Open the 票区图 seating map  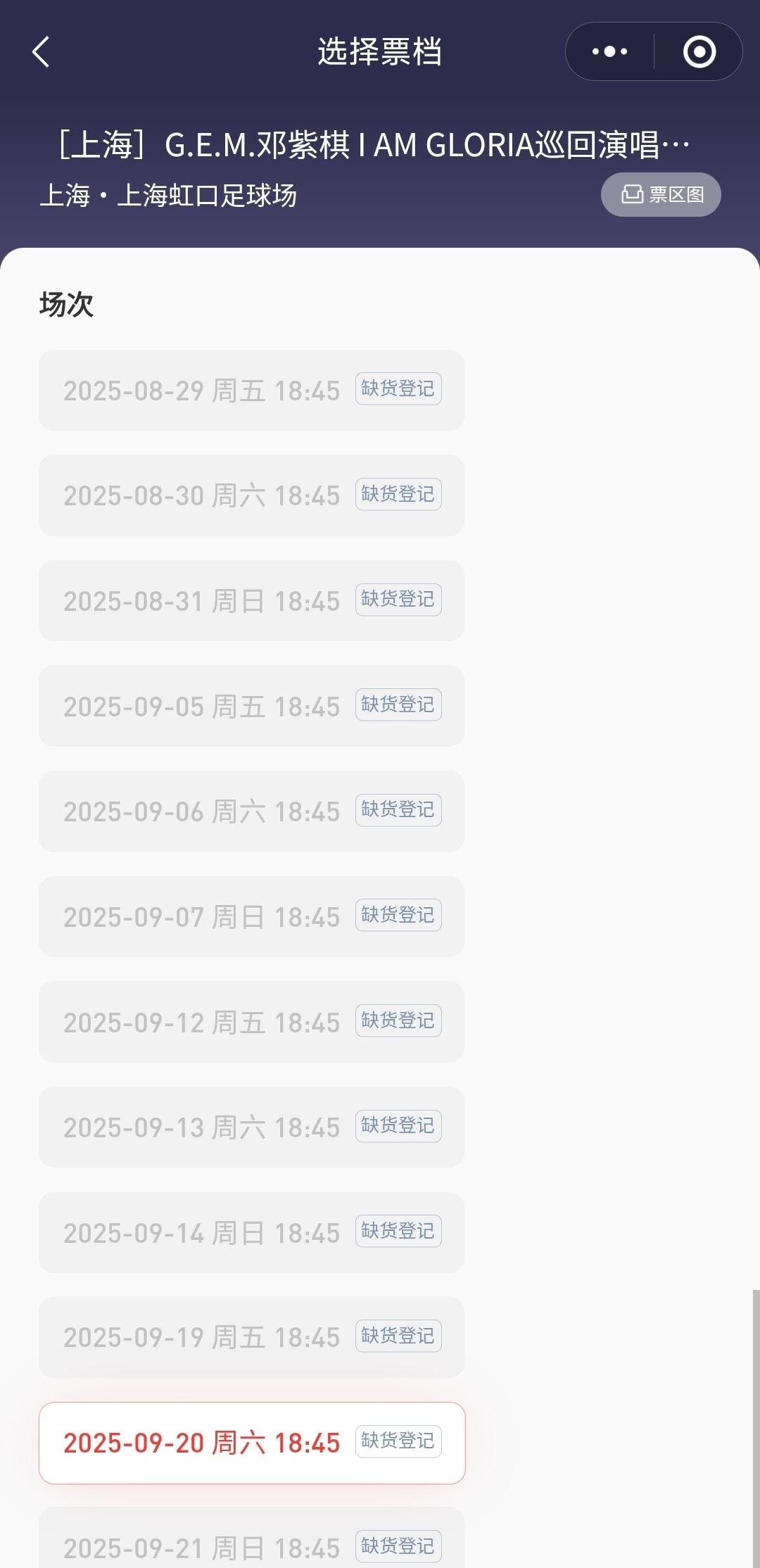(661, 194)
